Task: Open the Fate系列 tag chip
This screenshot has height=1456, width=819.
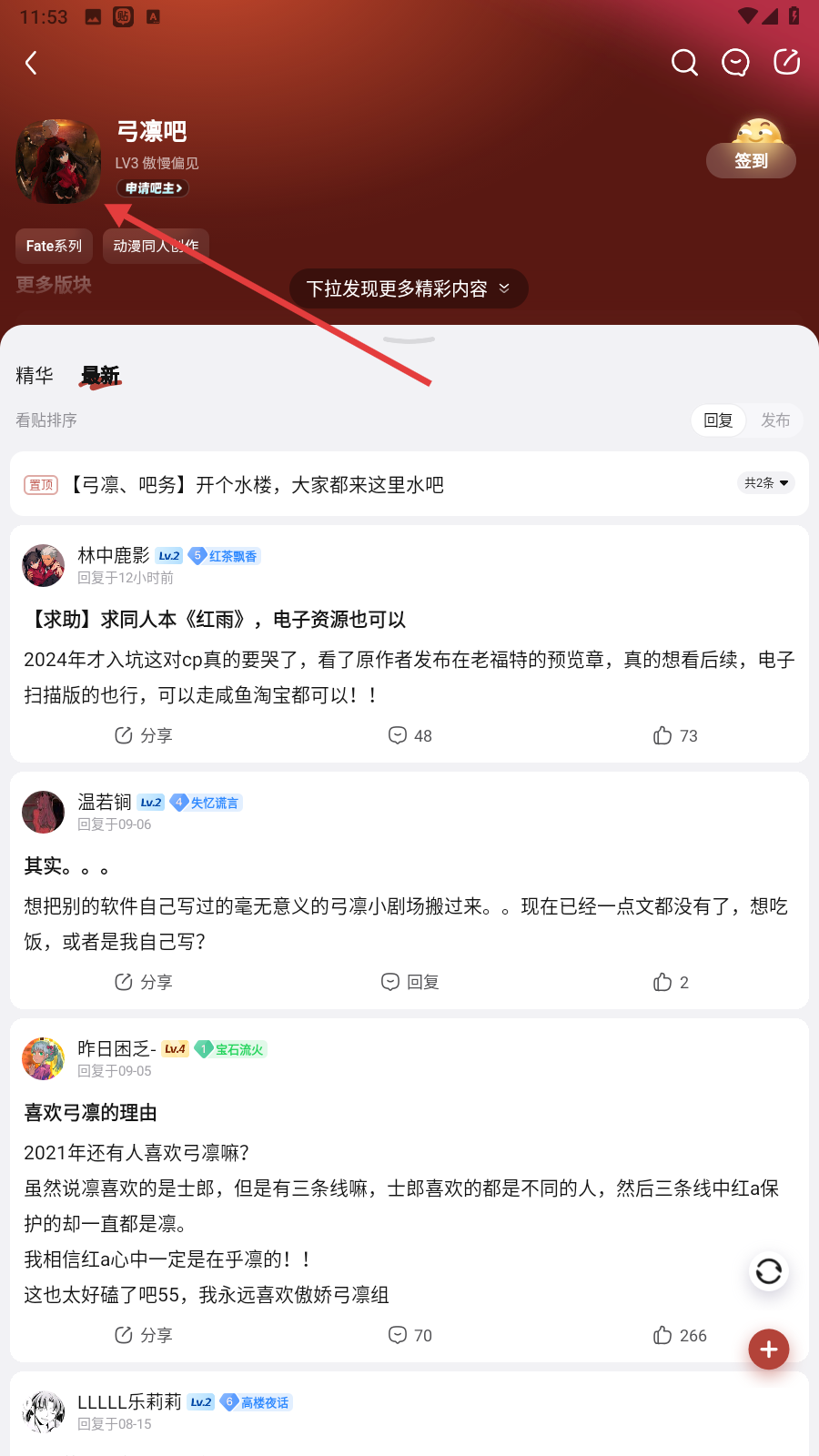Action: 54,246
